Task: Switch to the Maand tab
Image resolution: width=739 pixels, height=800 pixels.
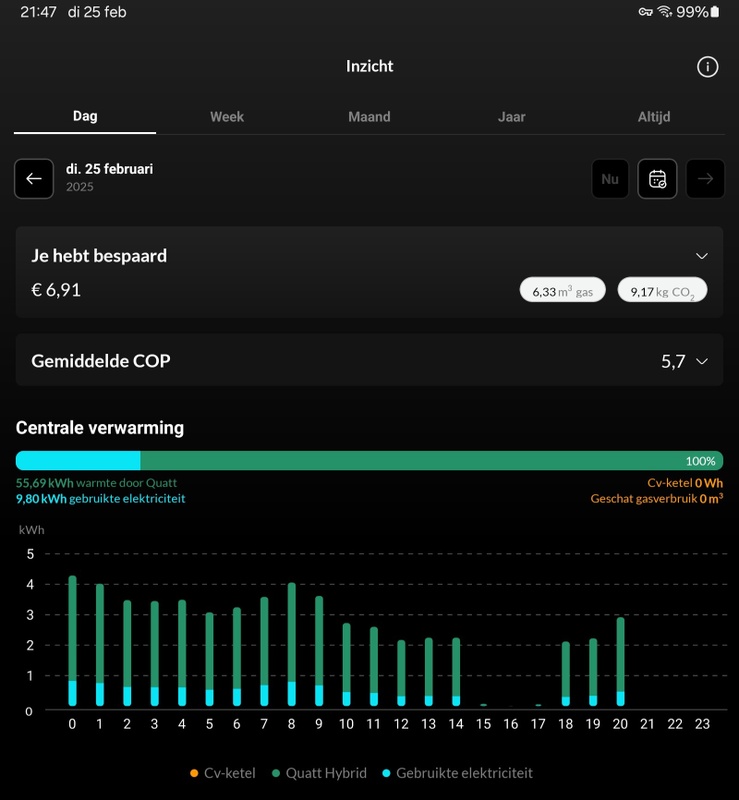Action: pos(369,117)
